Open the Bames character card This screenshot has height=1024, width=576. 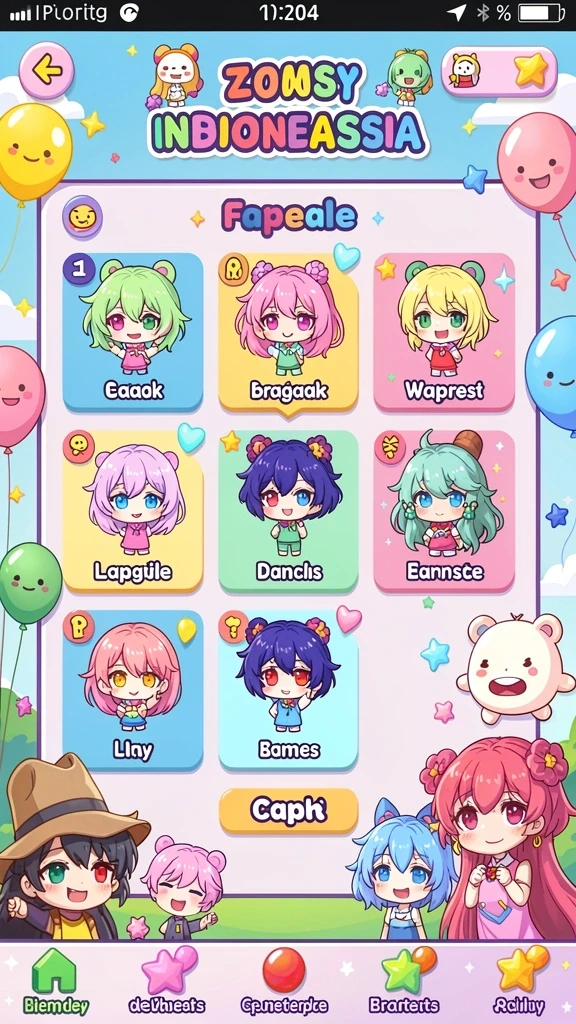click(x=288, y=690)
